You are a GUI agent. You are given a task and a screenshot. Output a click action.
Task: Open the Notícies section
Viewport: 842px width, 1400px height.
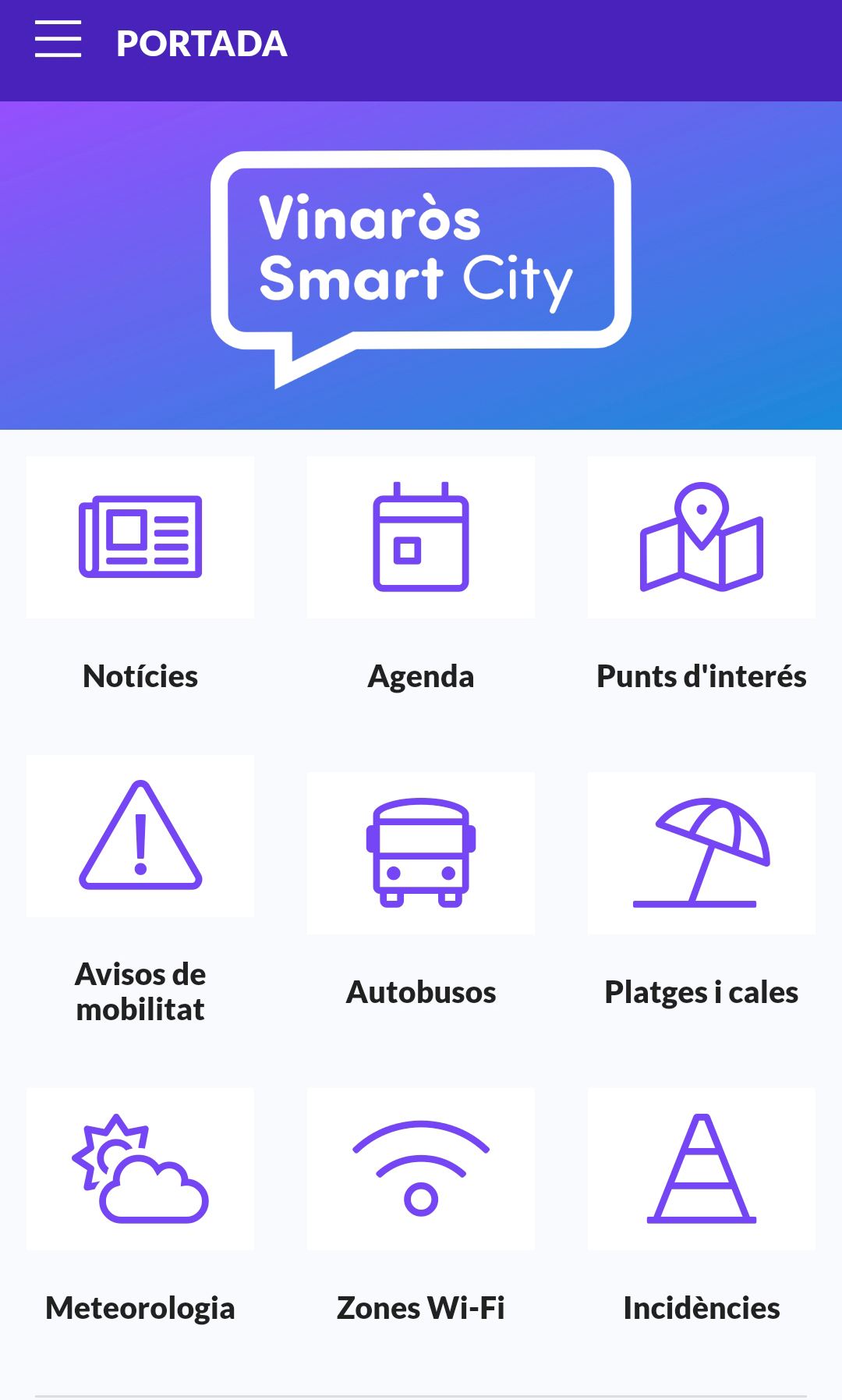coord(140,538)
